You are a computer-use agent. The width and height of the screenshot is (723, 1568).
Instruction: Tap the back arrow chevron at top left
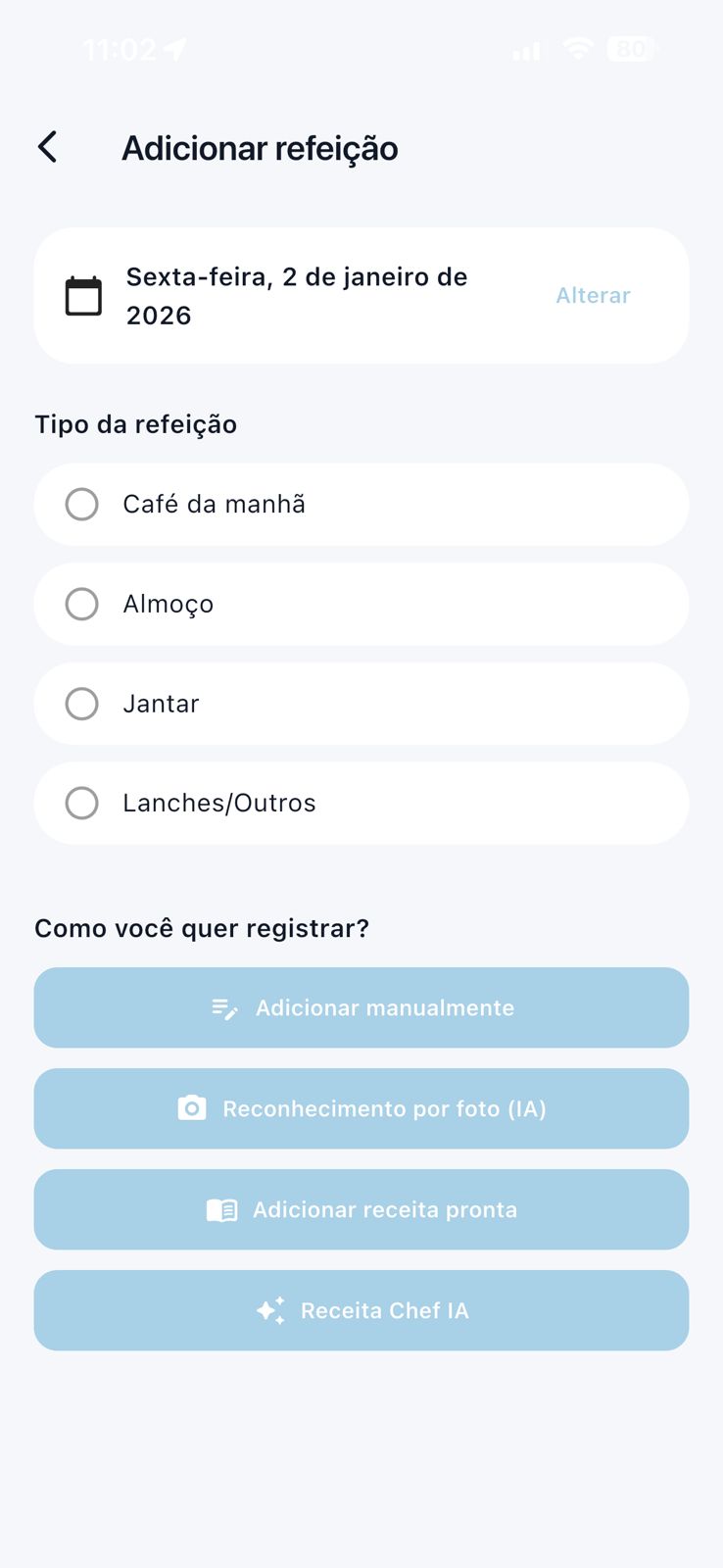(x=45, y=146)
